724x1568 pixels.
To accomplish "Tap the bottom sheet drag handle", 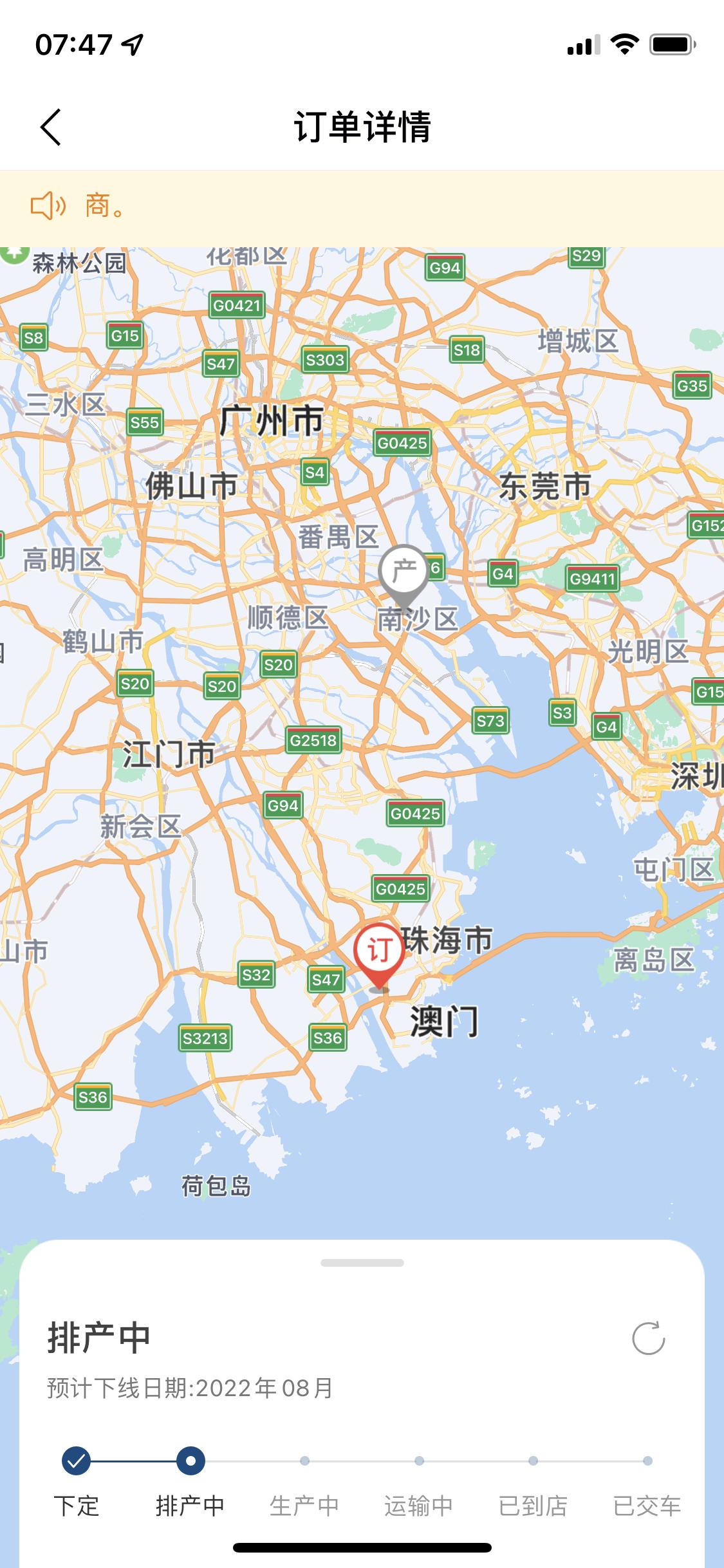I will [362, 1263].
